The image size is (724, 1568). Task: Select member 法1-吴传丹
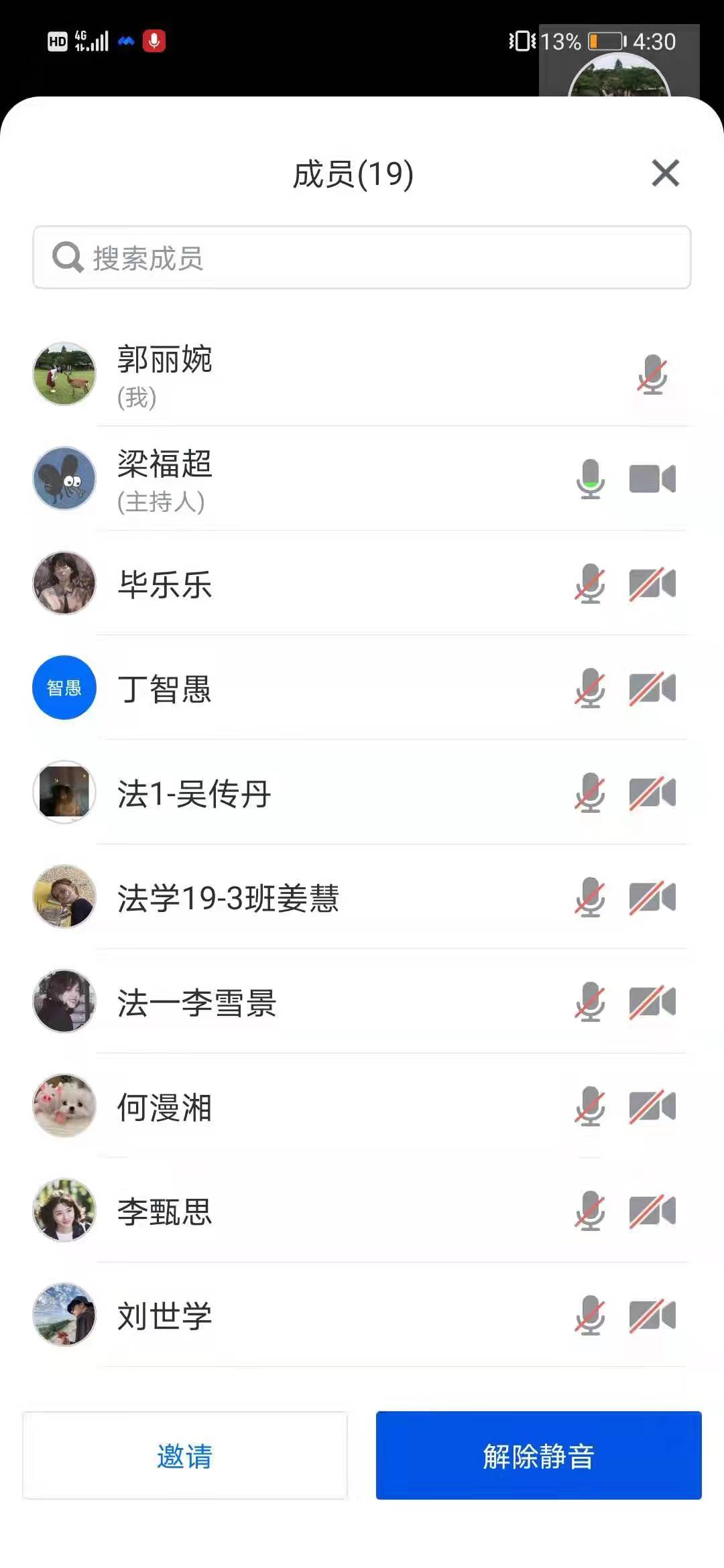[194, 793]
